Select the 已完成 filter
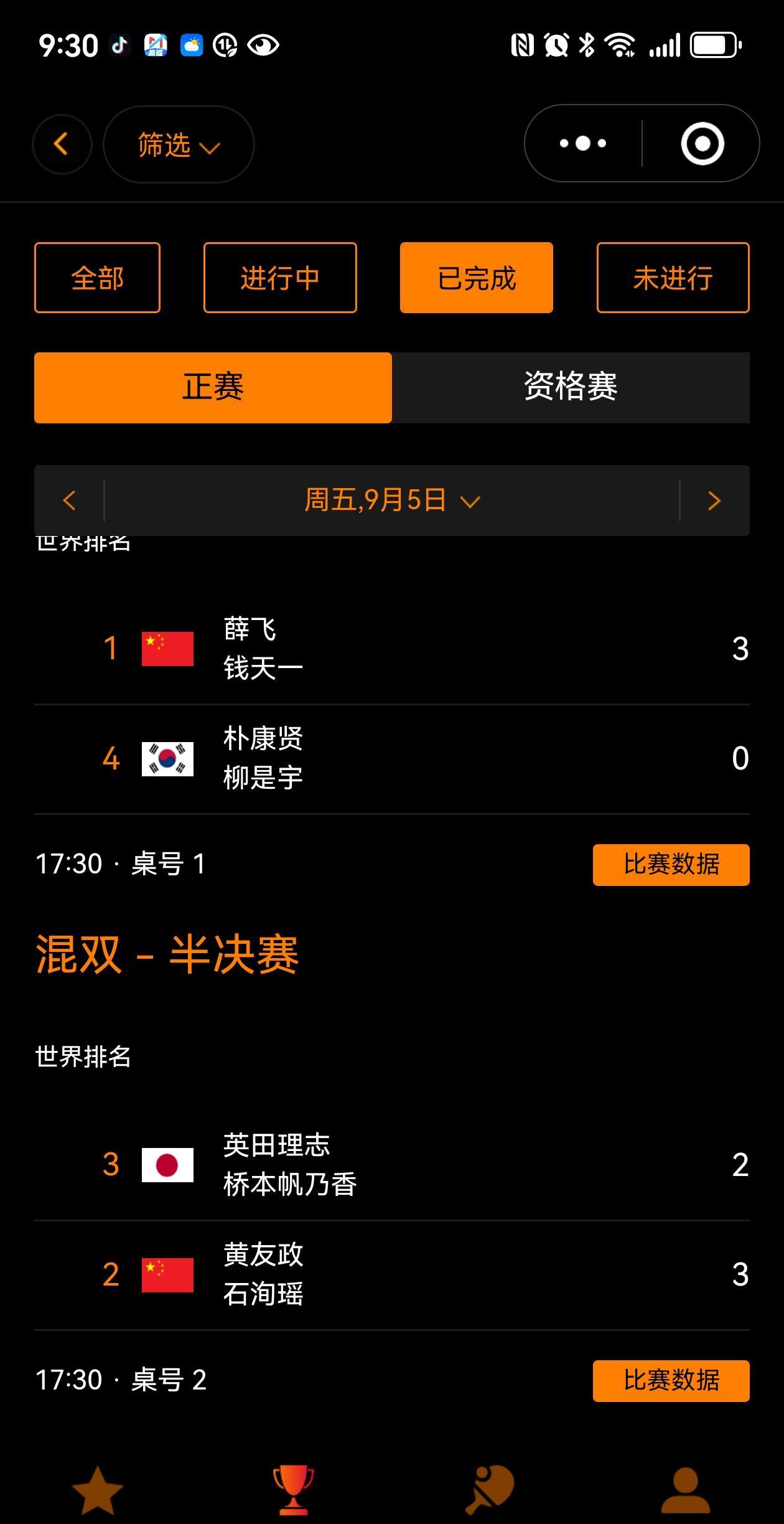This screenshot has width=784, height=1524. pyautogui.click(x=476, y=278)
